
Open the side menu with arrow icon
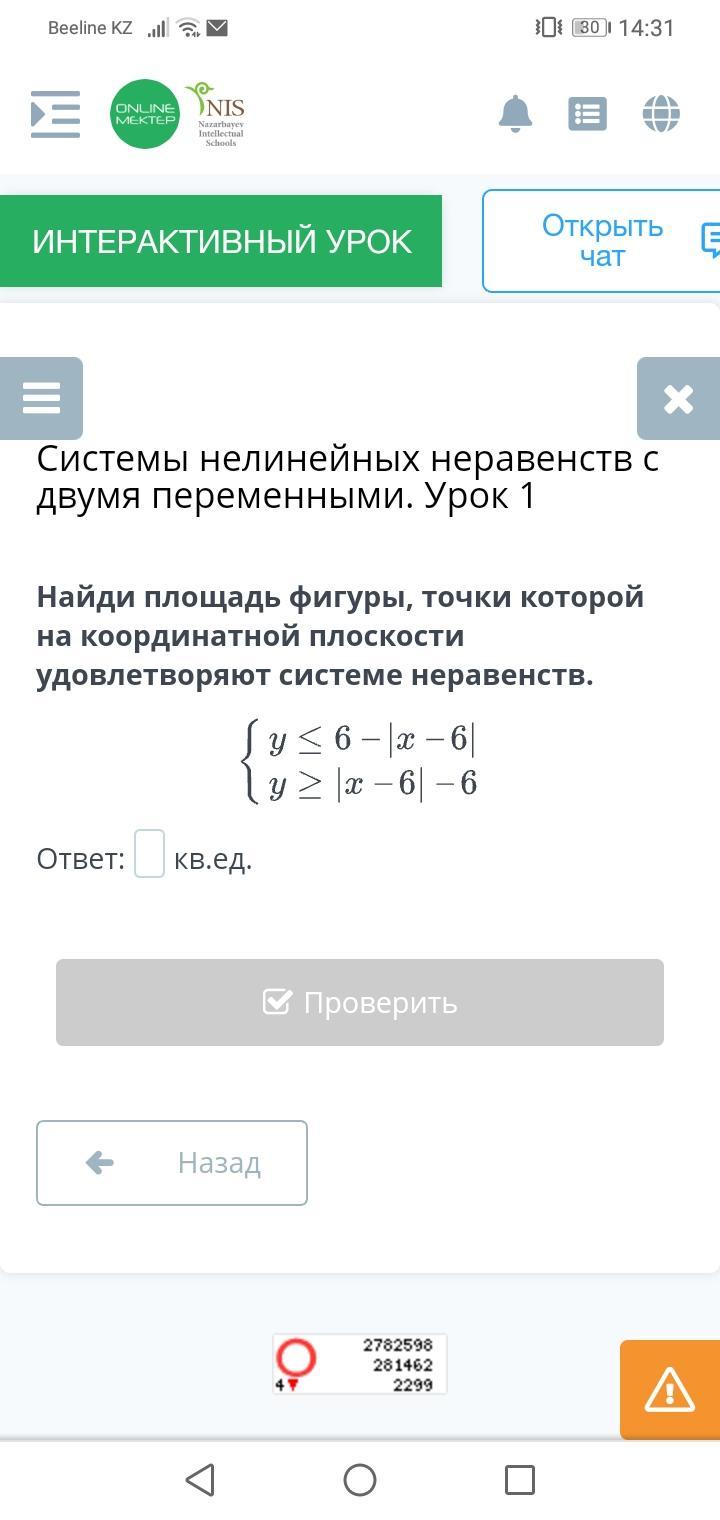coord(55,114)
